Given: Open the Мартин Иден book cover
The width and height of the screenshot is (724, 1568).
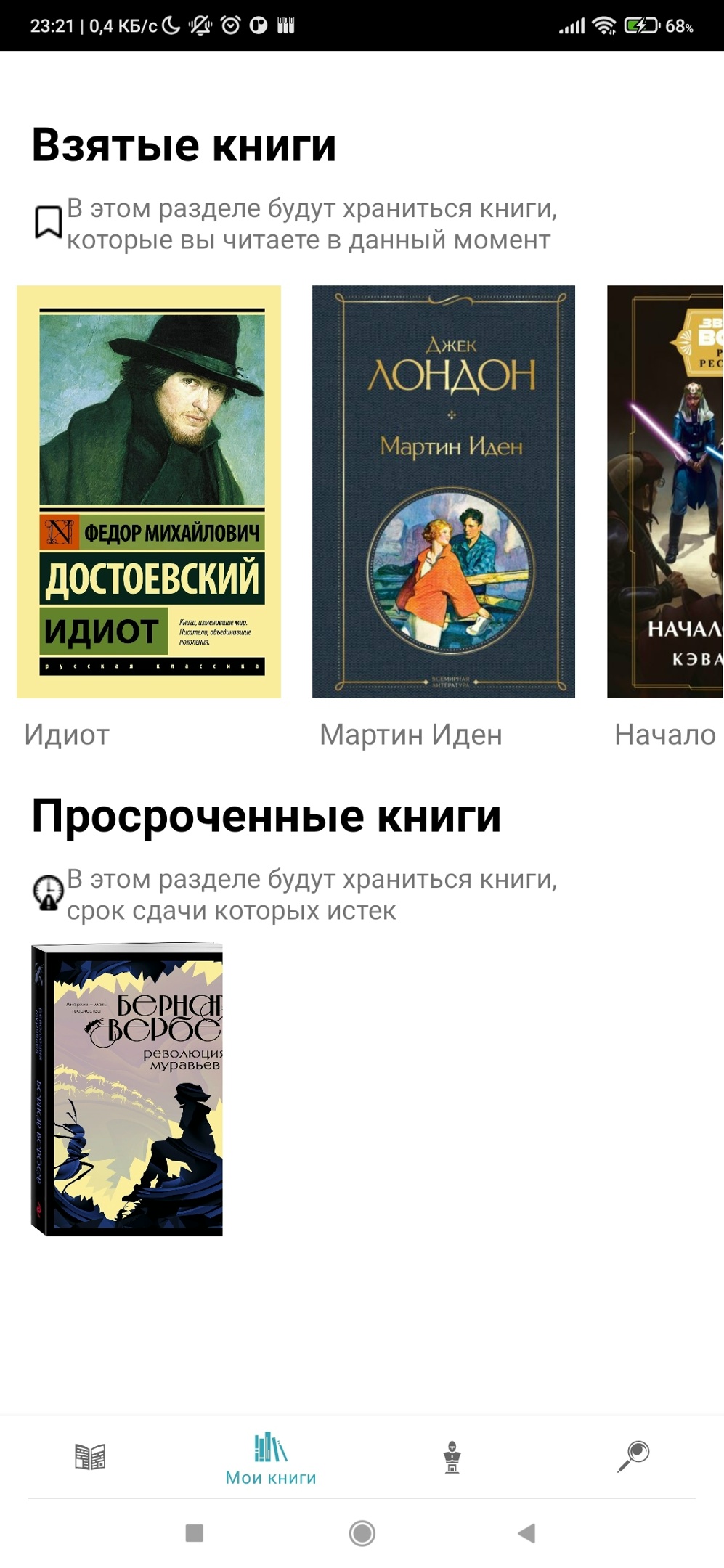Looking at the screenshot, I should coord(444,491).
